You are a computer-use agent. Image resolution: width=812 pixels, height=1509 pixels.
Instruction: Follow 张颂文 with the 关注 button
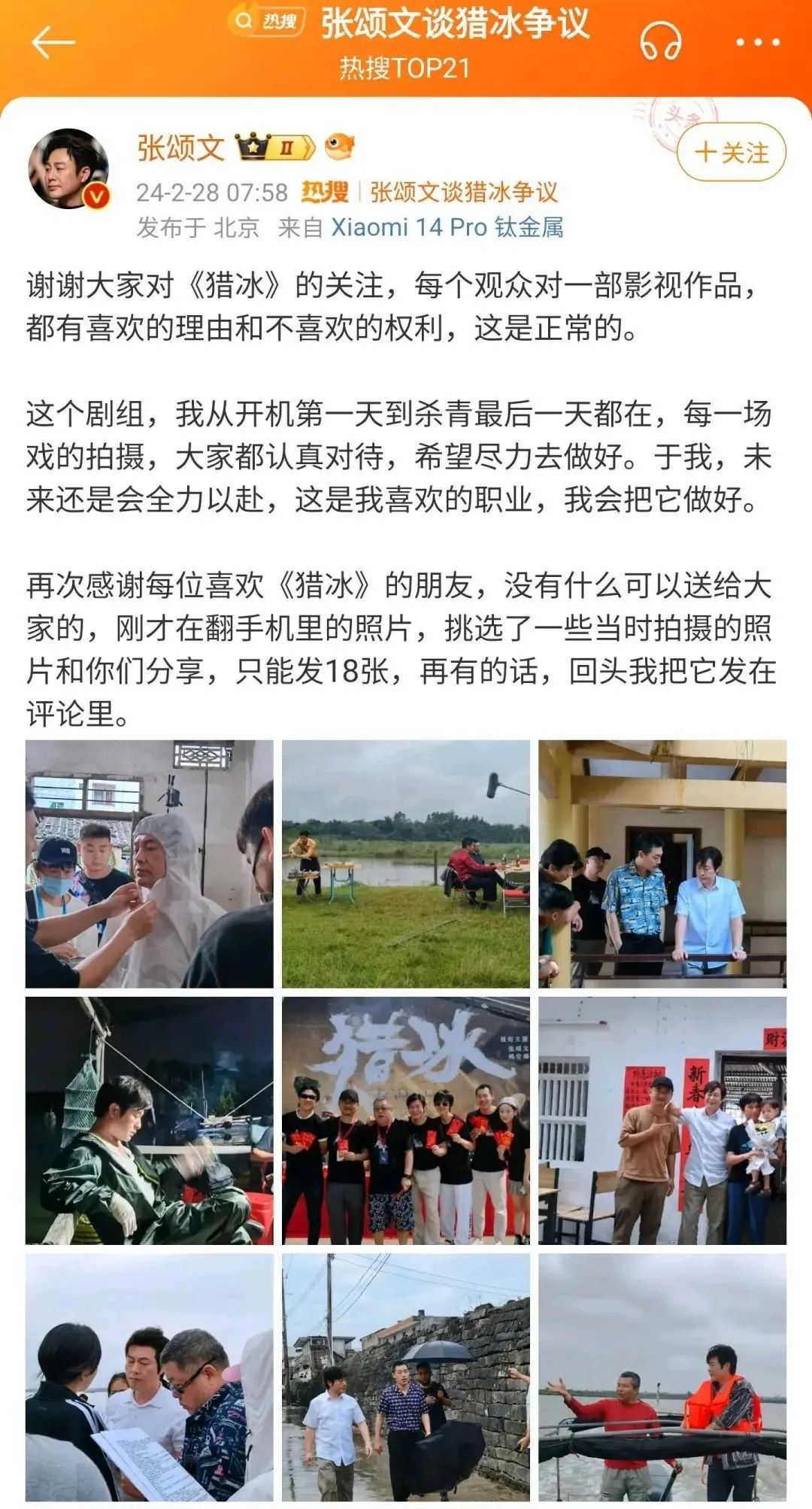pos(731,153)
